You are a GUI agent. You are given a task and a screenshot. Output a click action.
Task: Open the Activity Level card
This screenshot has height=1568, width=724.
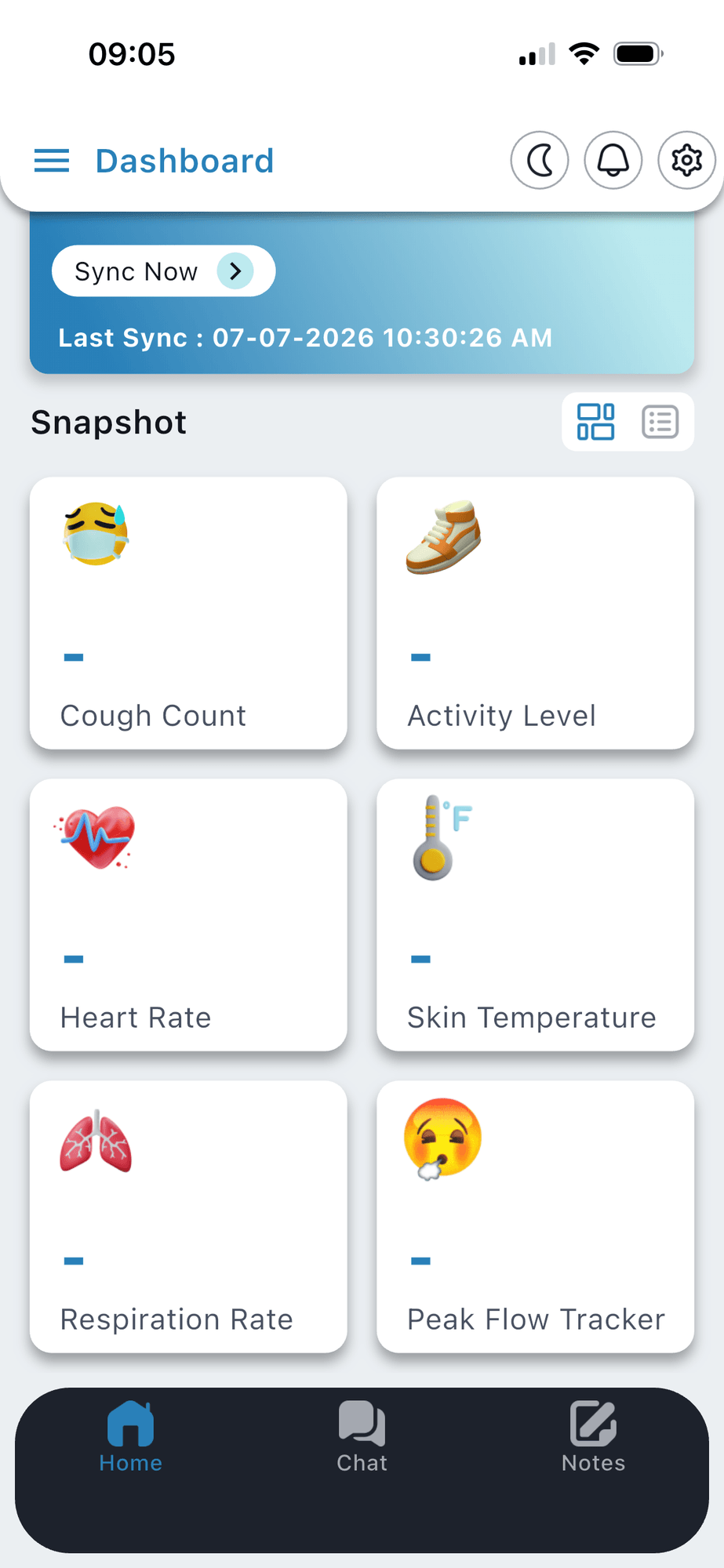(x=535, y=613)
